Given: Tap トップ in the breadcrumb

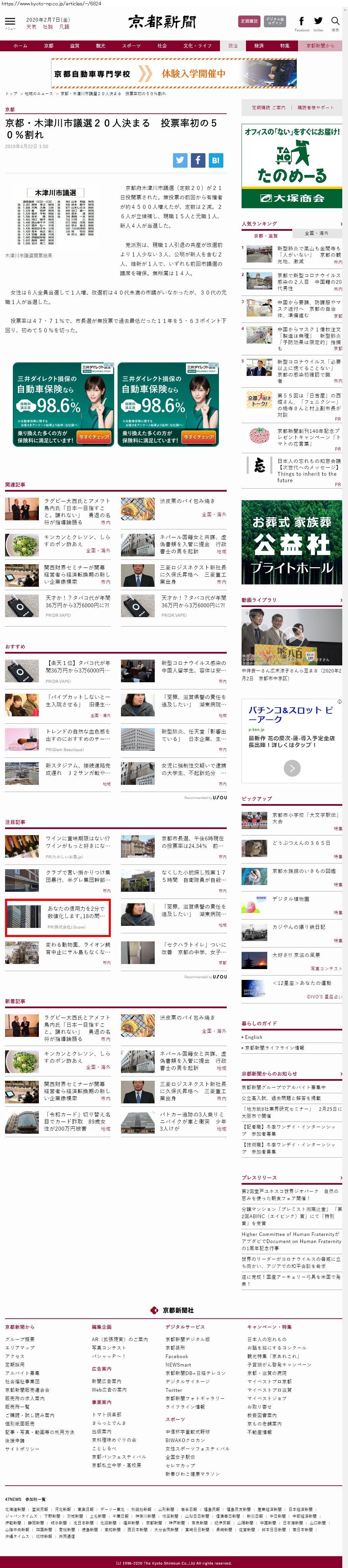Looking at the screenshot, I should tap(11, 94).
